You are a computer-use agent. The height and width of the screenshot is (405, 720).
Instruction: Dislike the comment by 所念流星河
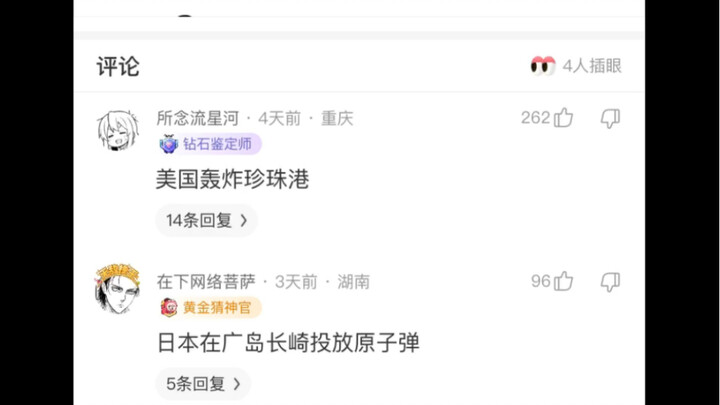(x=610, y=118)
